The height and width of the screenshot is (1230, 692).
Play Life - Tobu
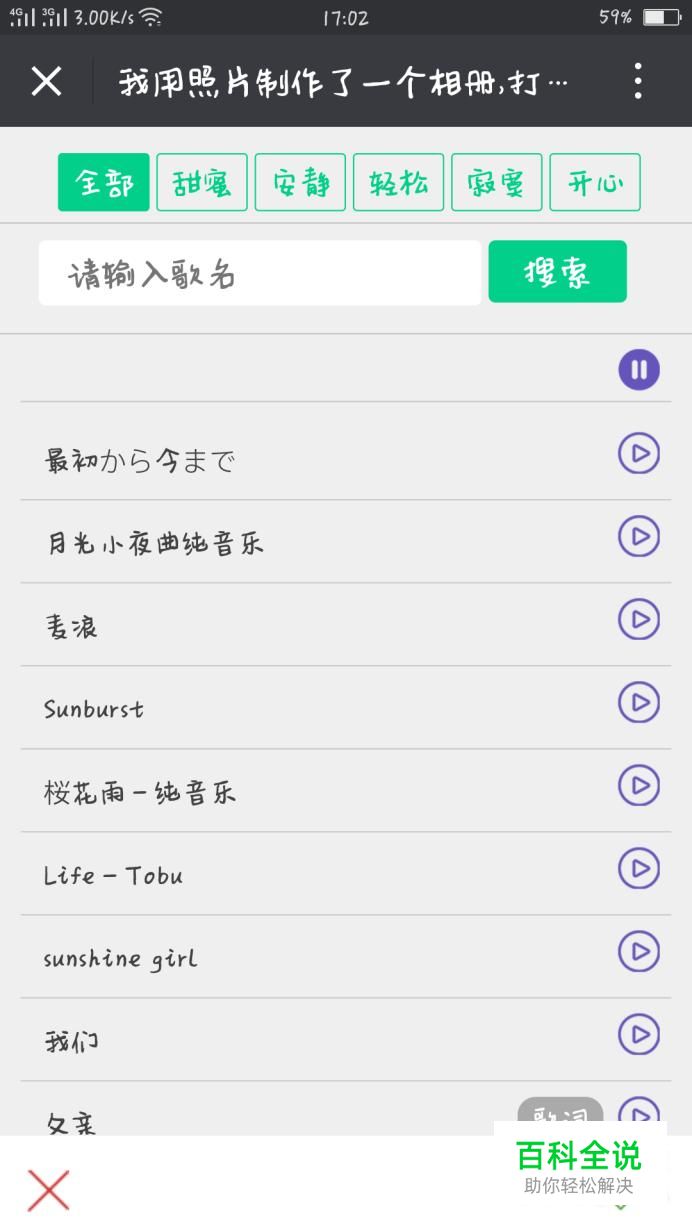[x=639, y=869]
